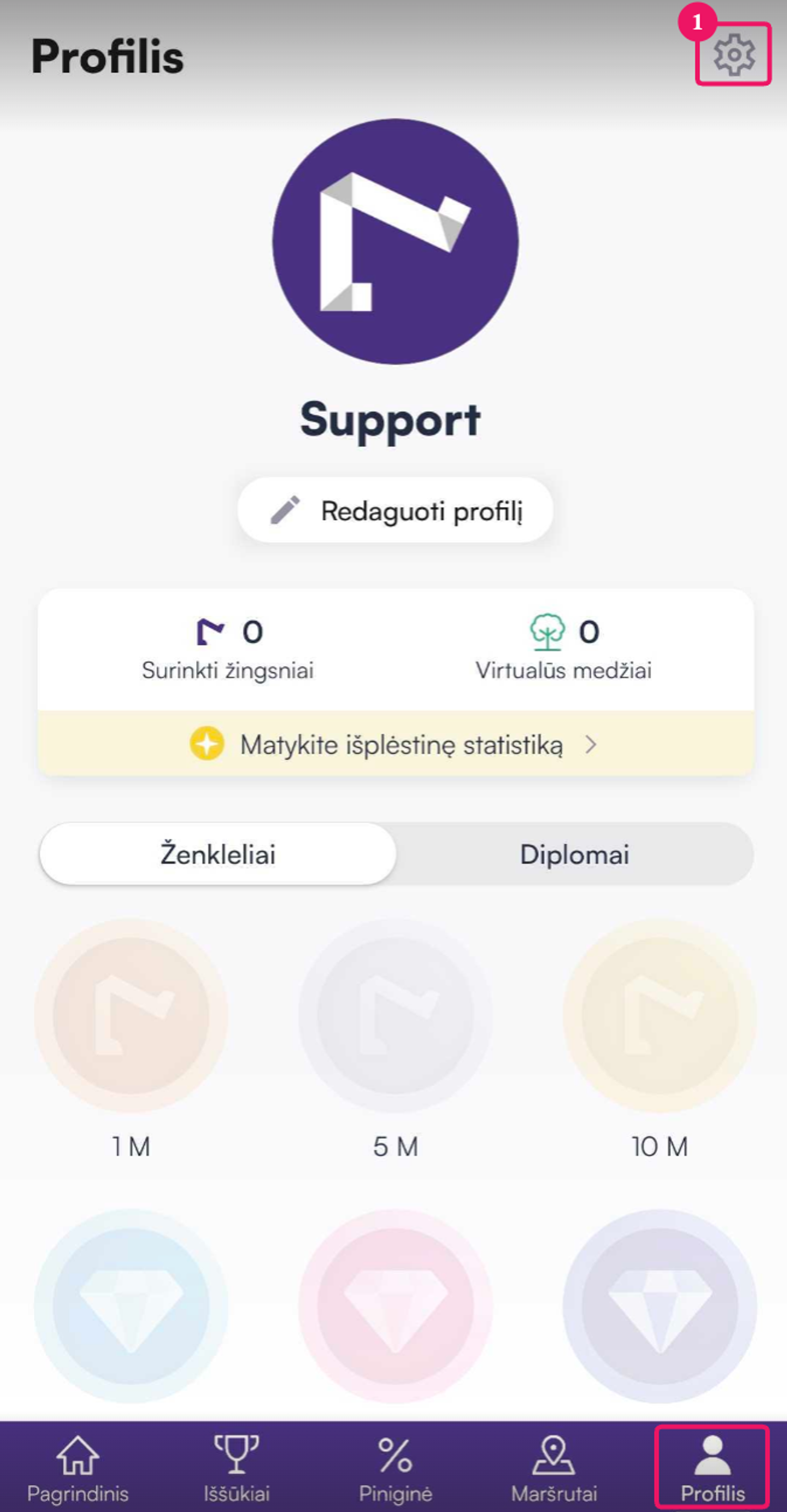This screenshot has height=1512, width=787.
Task: Open the Iššūkiai challenges tab
Action: pyautogui.click(x=236, y=1467)
